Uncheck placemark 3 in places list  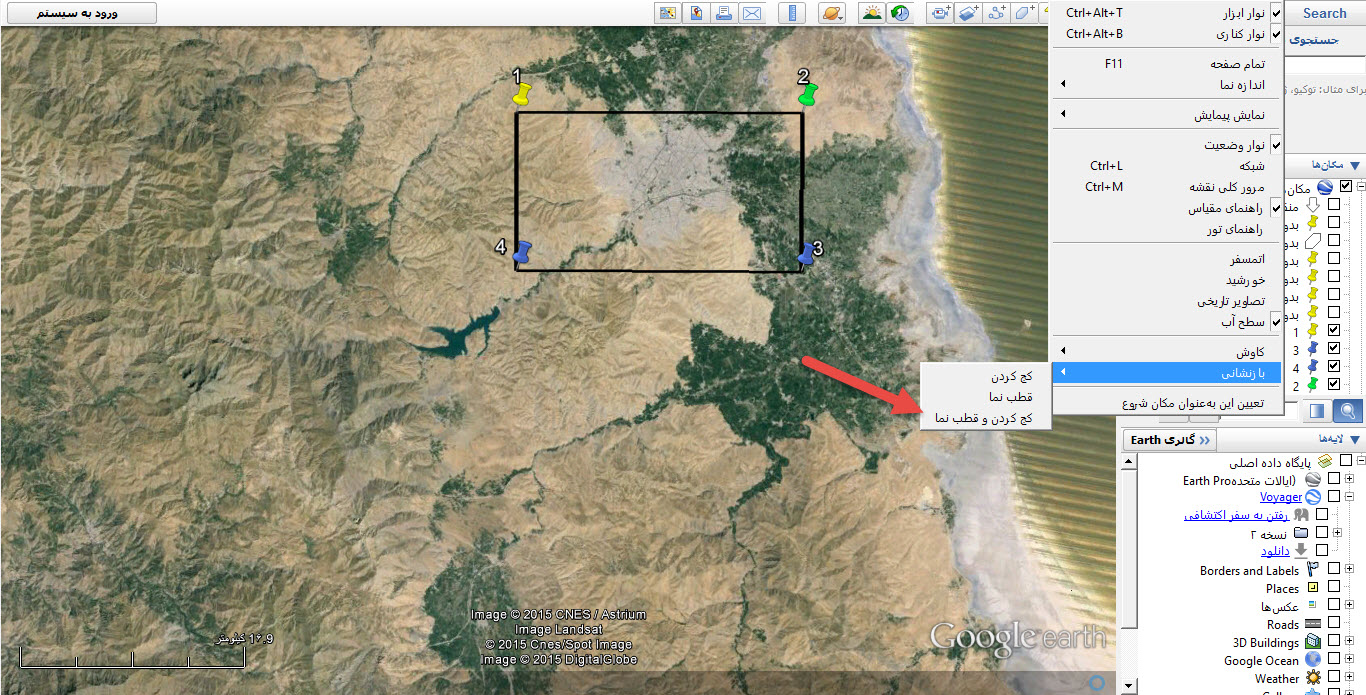click(1334, 348)
